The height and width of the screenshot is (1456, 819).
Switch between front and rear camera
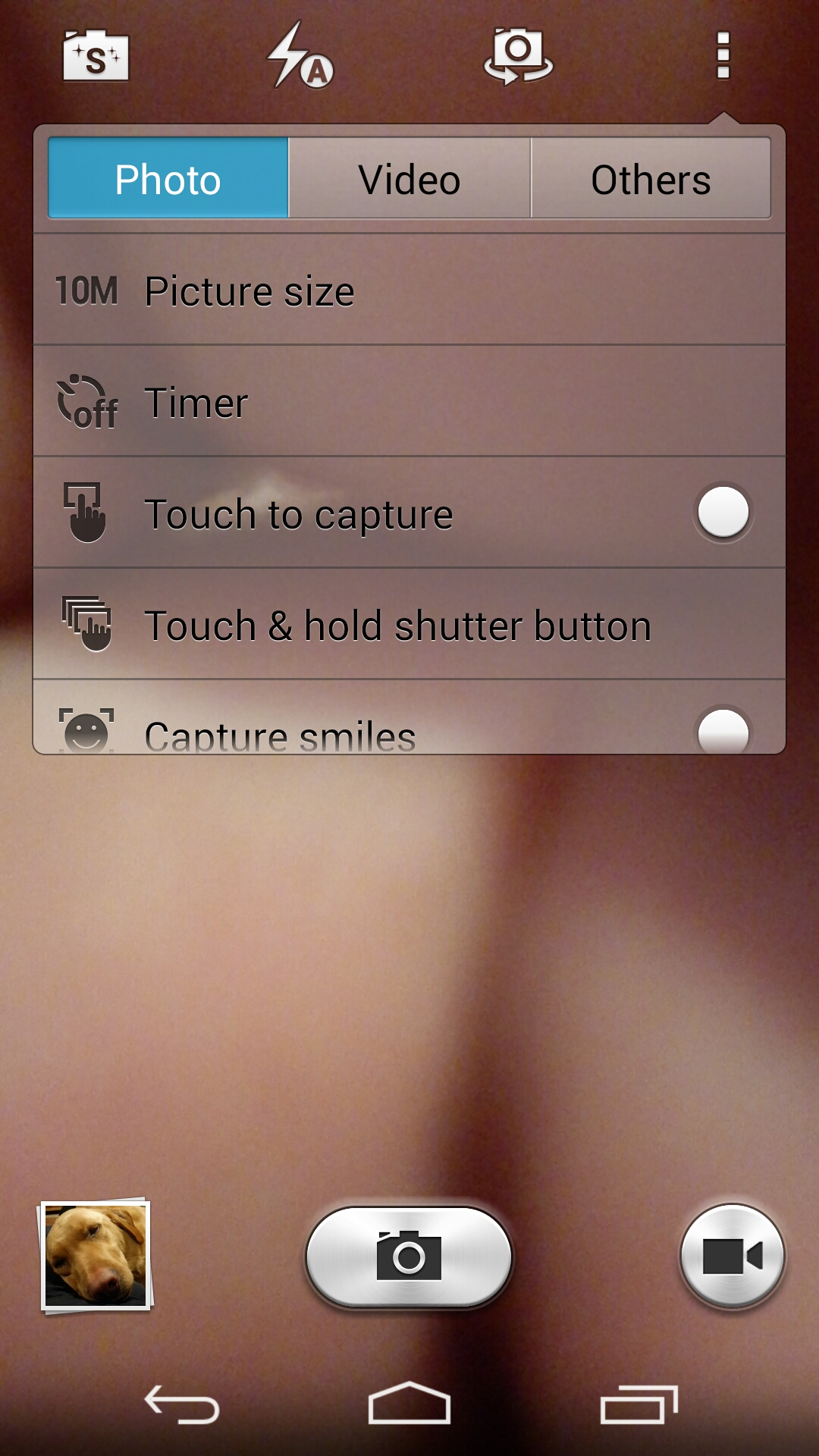point(518,56)
